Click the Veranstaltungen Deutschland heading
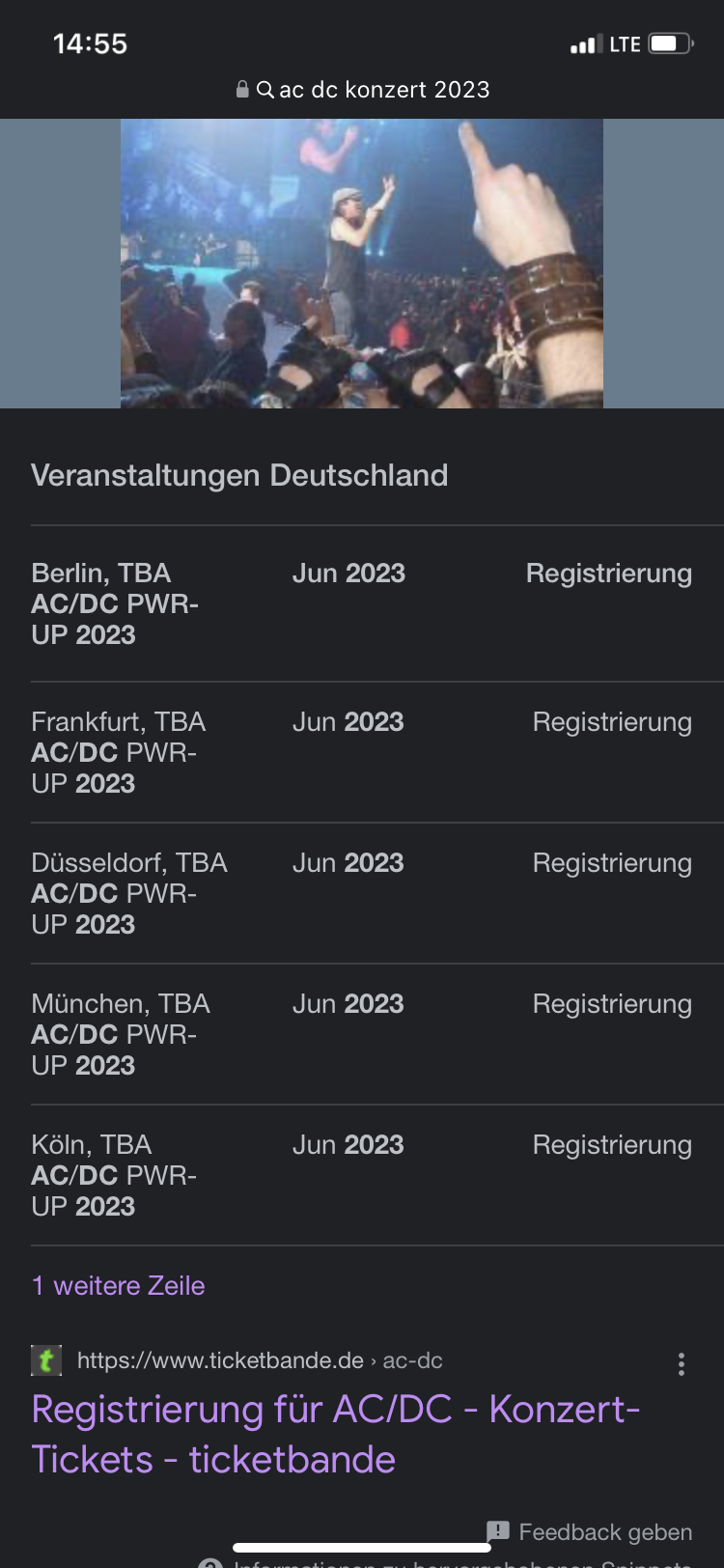The height and width of the screenshot is (1568, 724). pos(240,475)
